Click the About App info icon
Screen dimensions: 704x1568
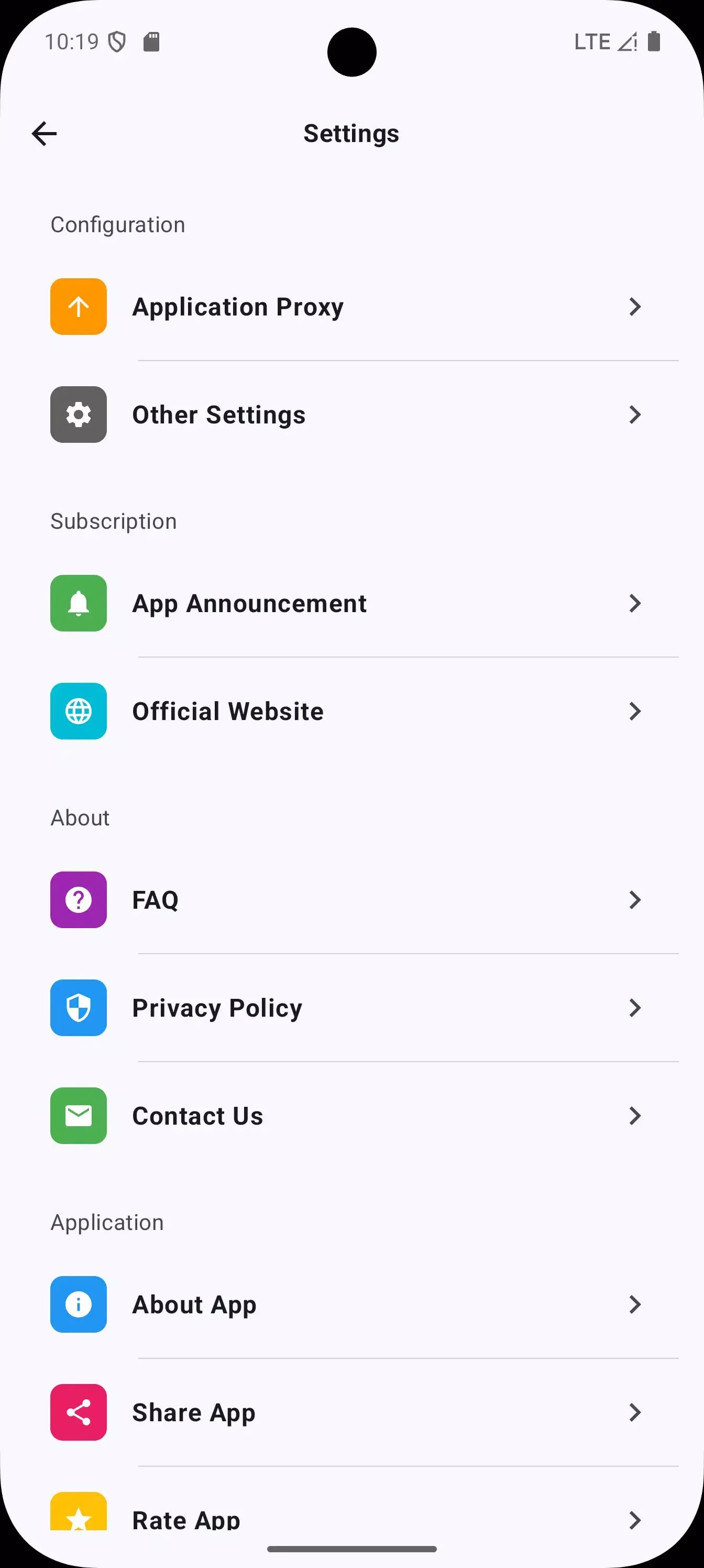78,1304
